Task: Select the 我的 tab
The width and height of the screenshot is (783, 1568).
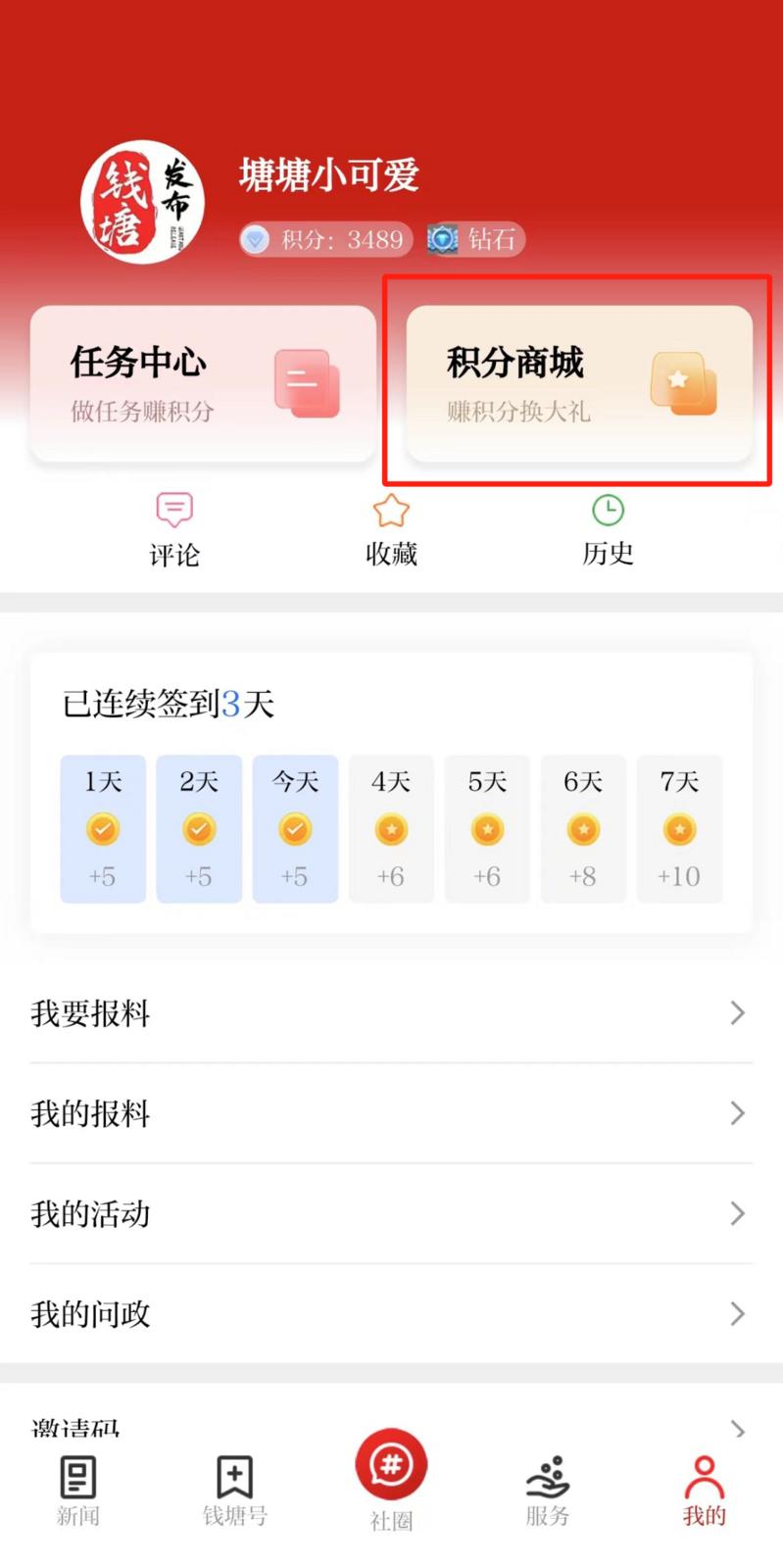Action: click(x=704, y=1491)
